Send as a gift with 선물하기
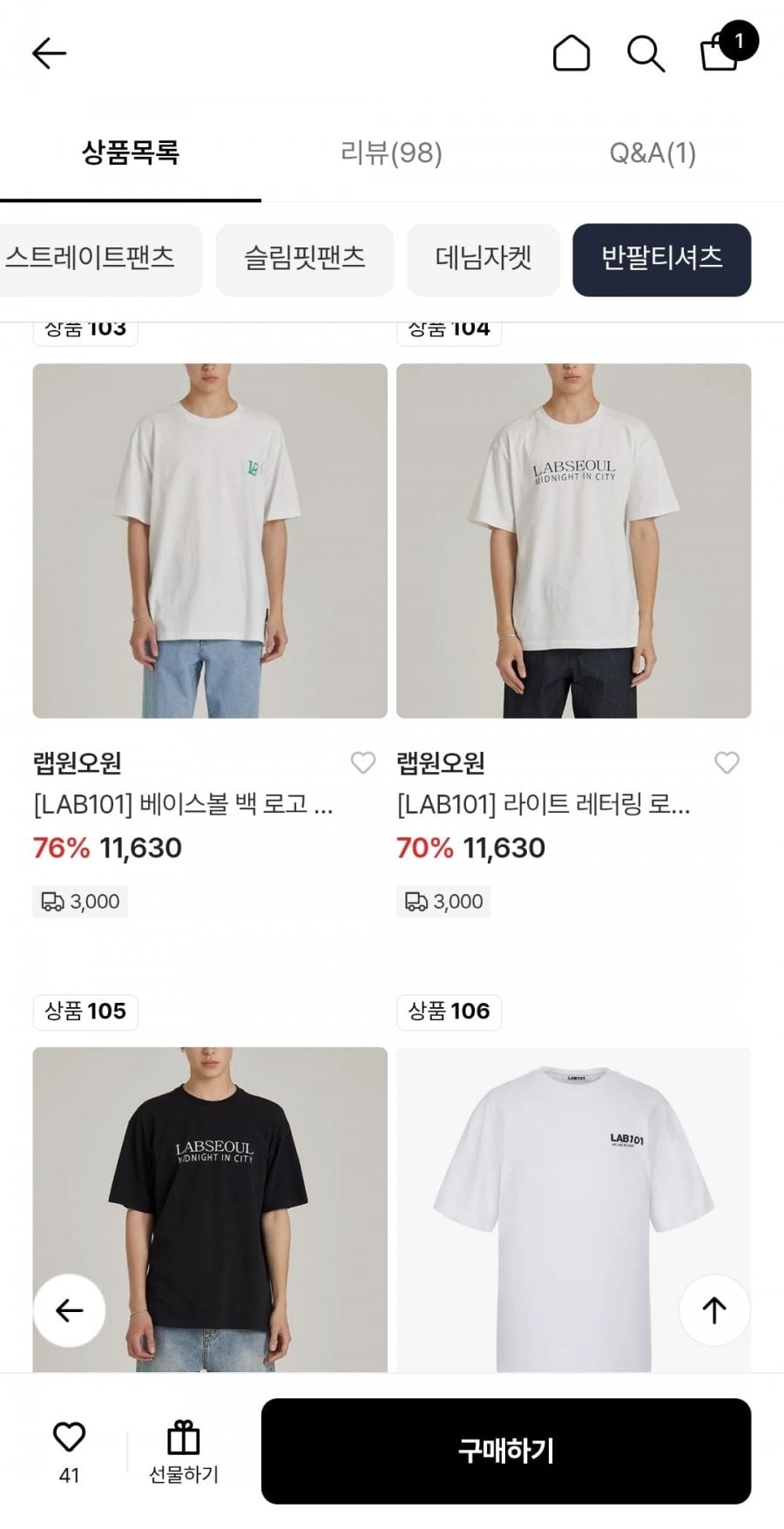Image resolution: width=784 pixels, height=1529 pixels. pyautogui.click(x=183, y=1451)
